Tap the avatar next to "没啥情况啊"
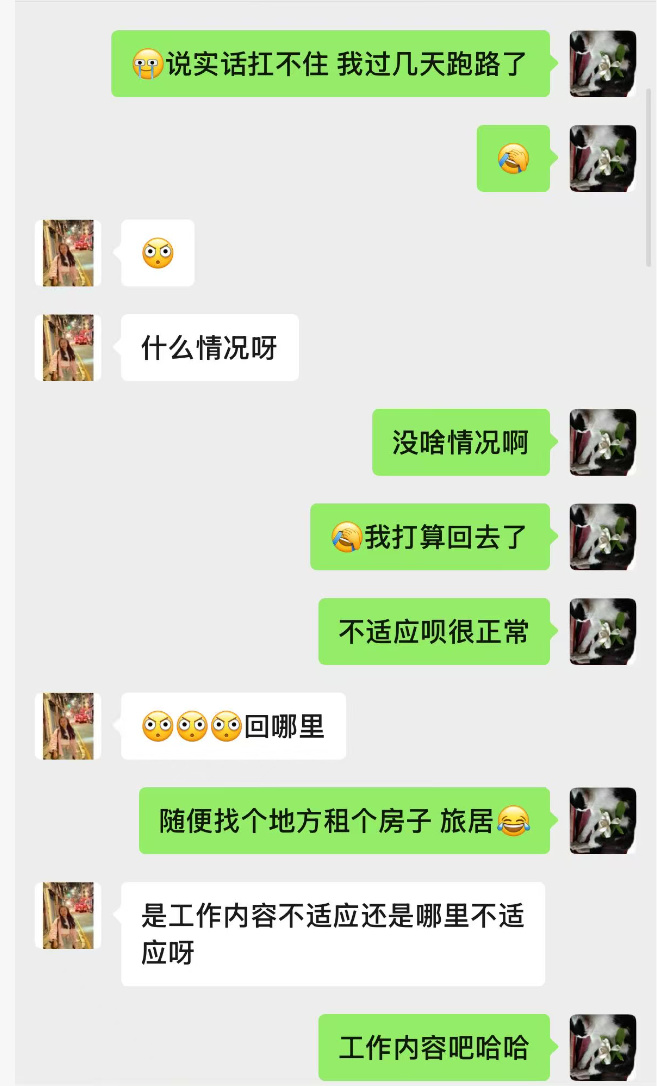657x1086 pixels. 602,442
